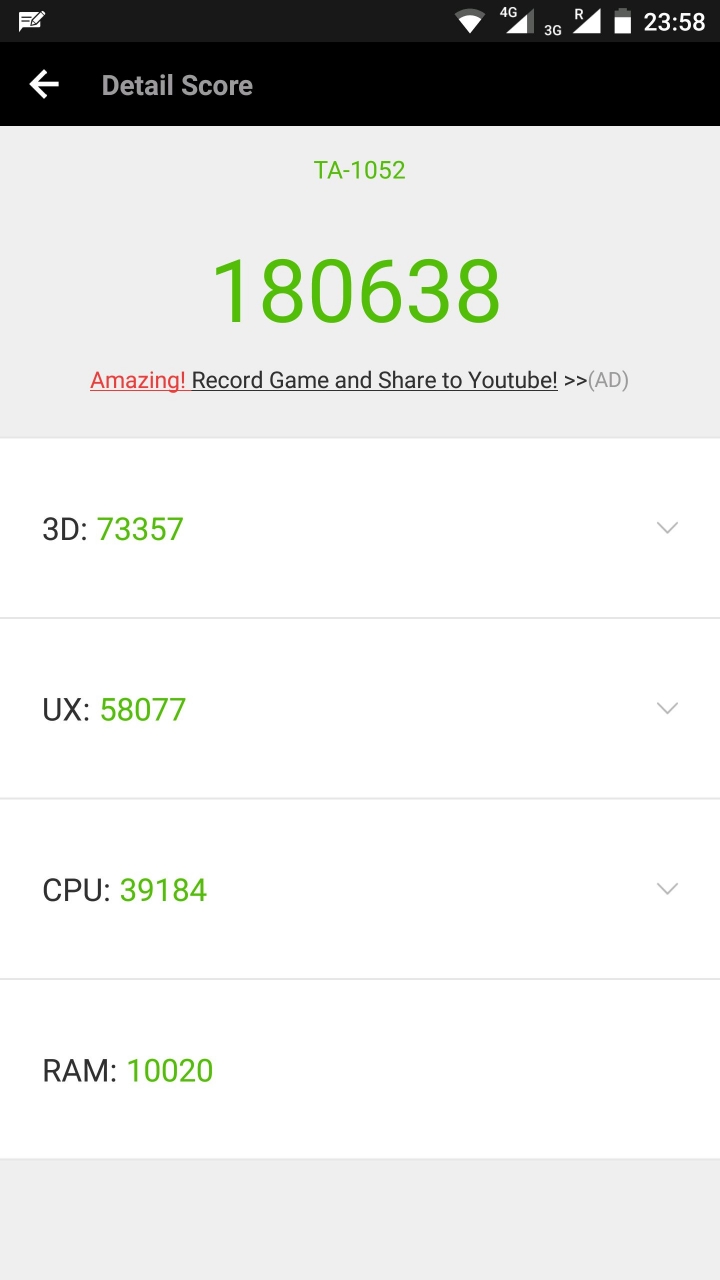
Task: Expand the CPU score breakdown
Action: (x=667, y=889)
